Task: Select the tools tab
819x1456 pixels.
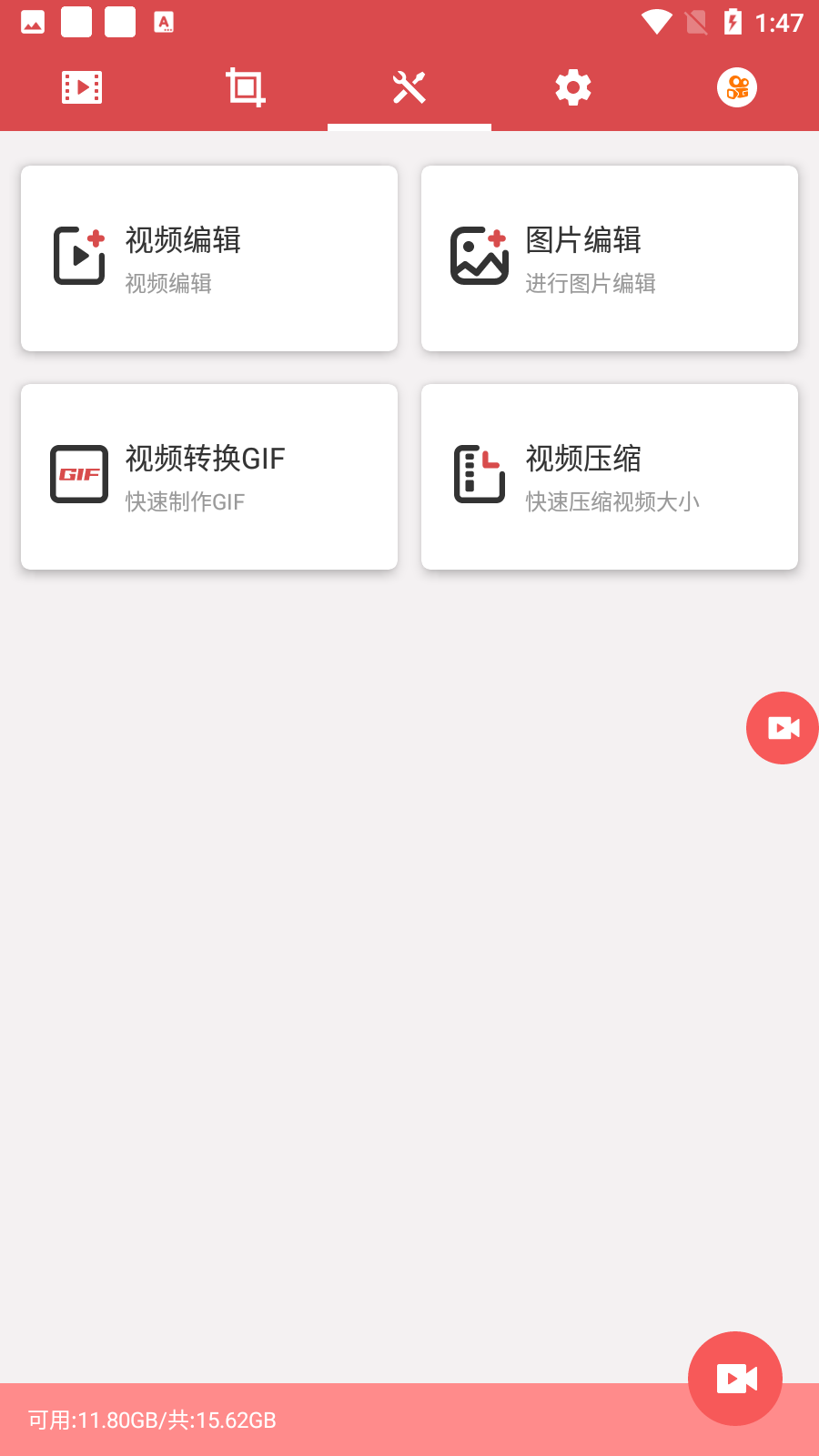Action: (409, 88)
